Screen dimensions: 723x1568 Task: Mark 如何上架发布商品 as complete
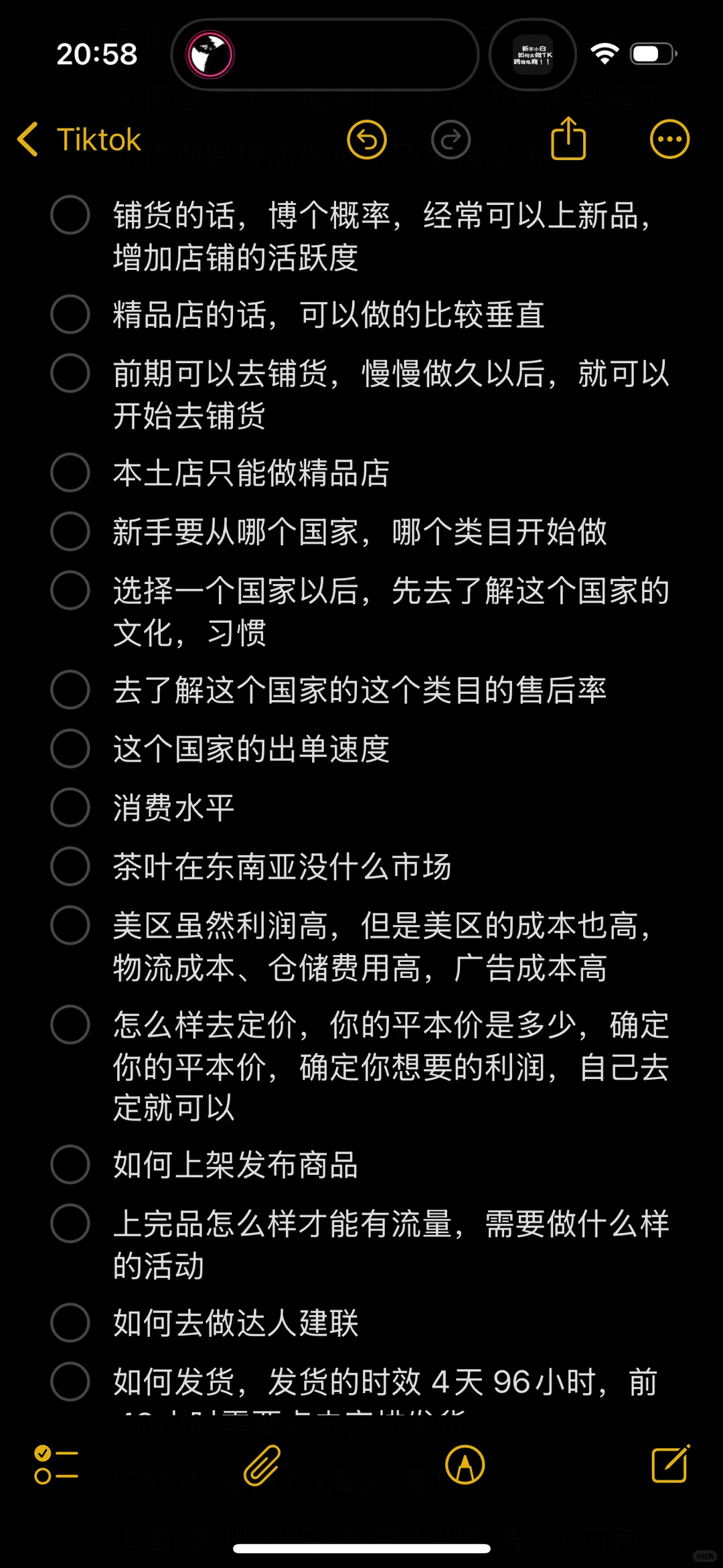click(70, 1165)
